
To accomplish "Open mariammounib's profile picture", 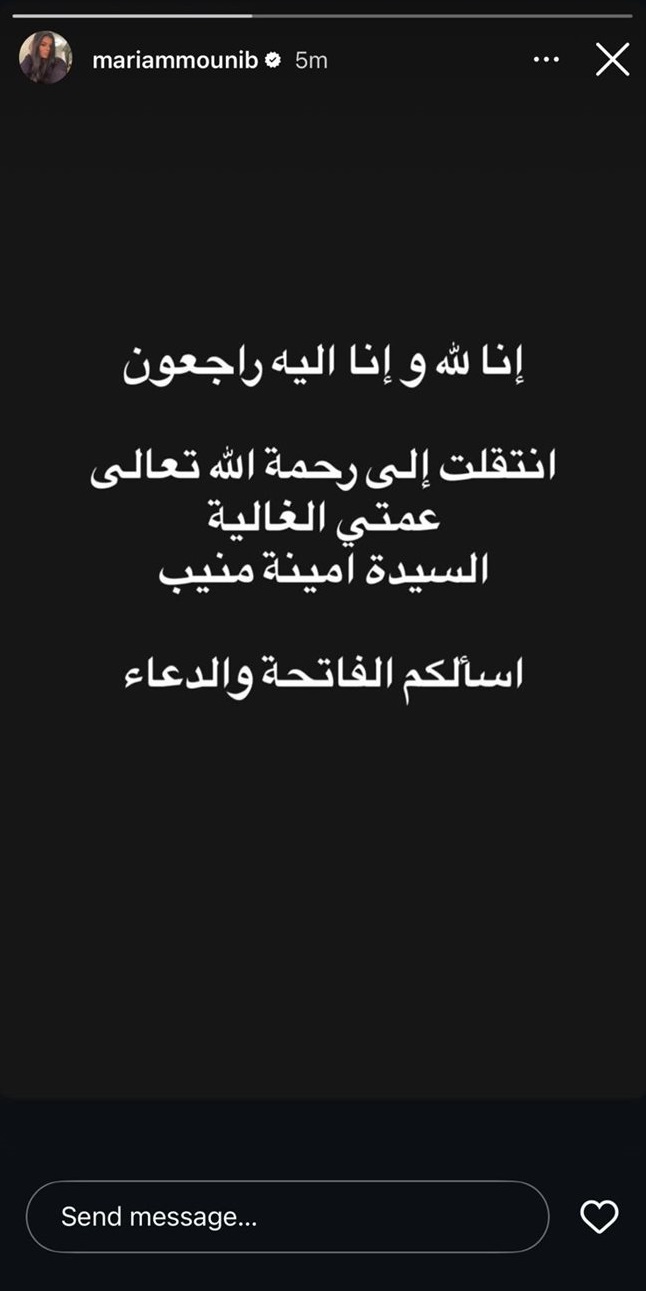I will [46, 58].
